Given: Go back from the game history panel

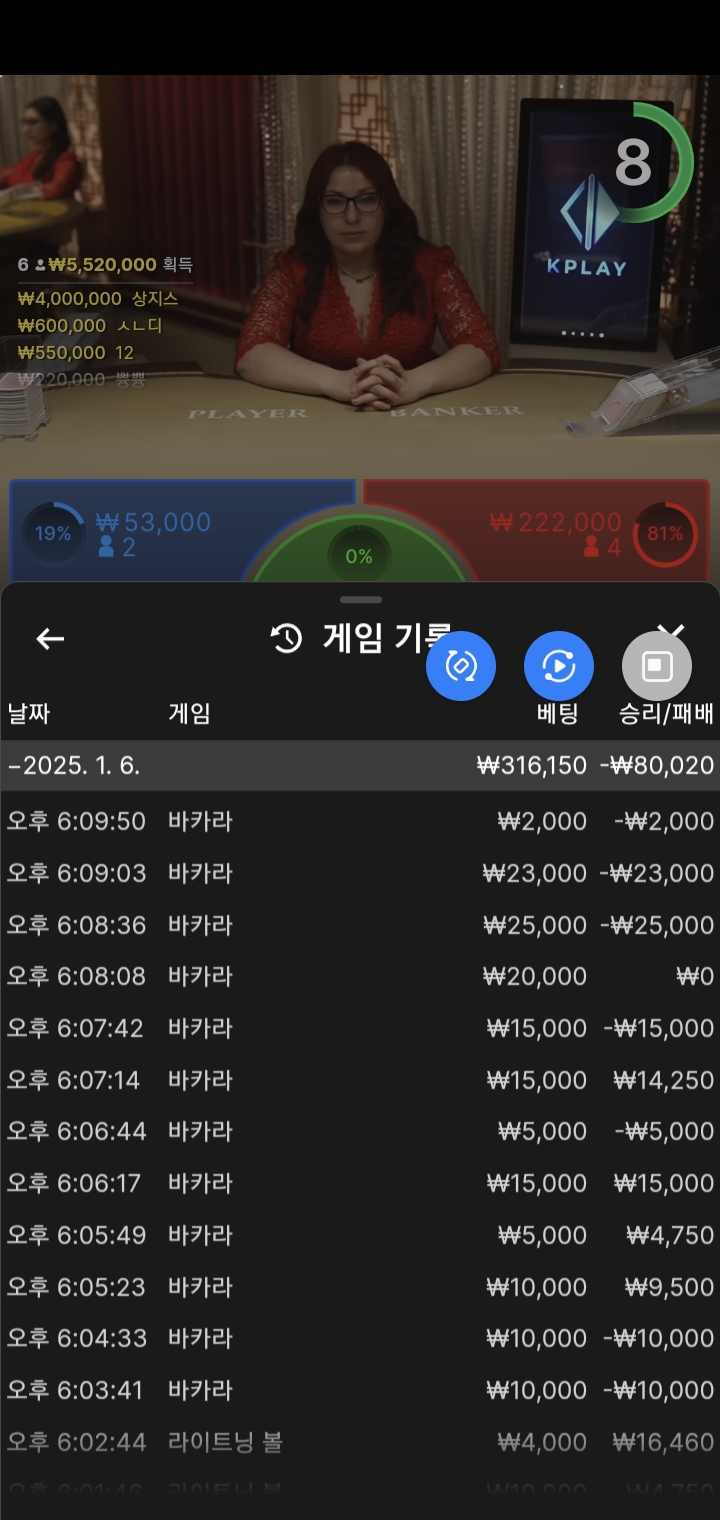Looking at the screenshot, I should (50, 639).
